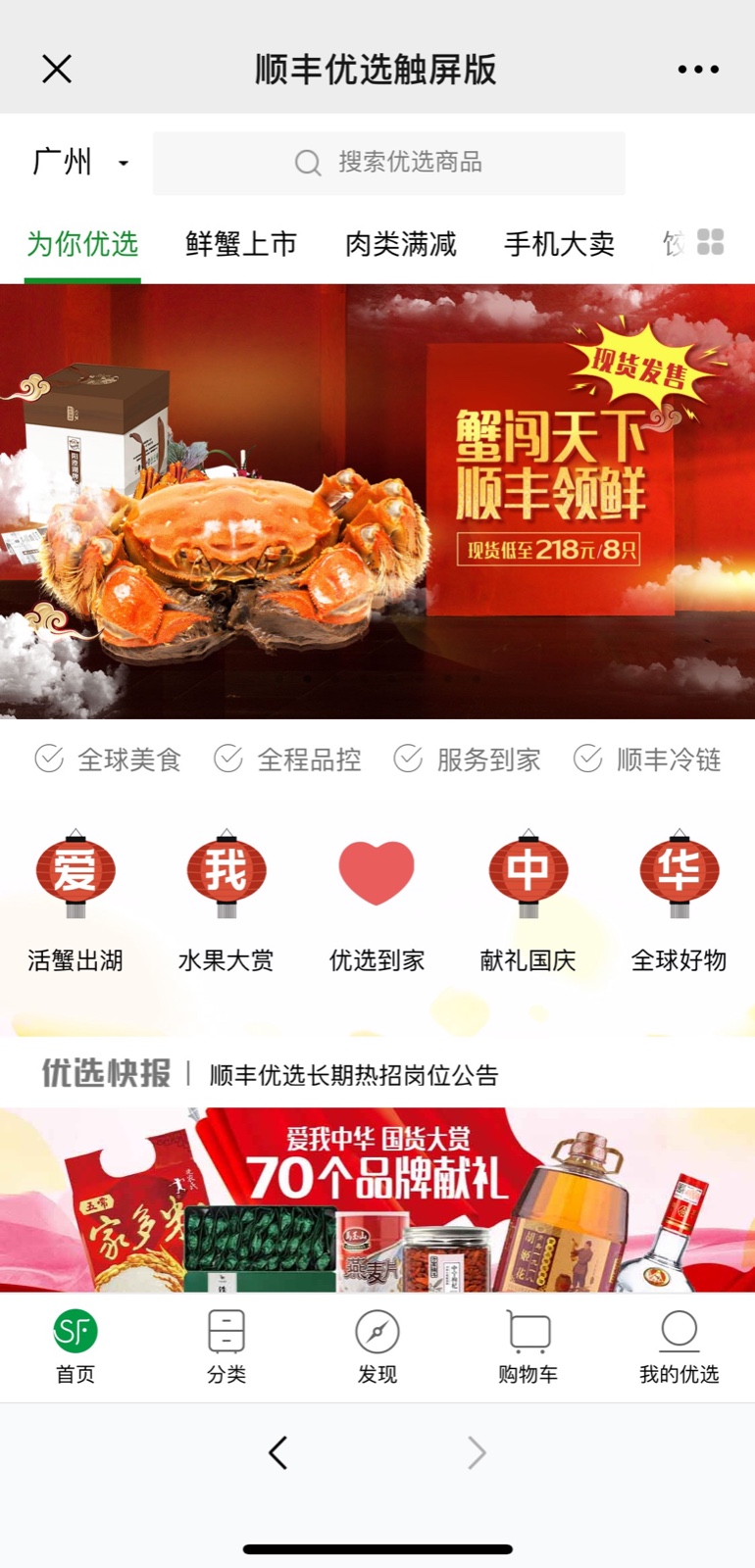The width and height of the screenshot is (755, 1568).
Task: Switch to the 鲜蟹上市 tab
Action: [x=241, y=244]
